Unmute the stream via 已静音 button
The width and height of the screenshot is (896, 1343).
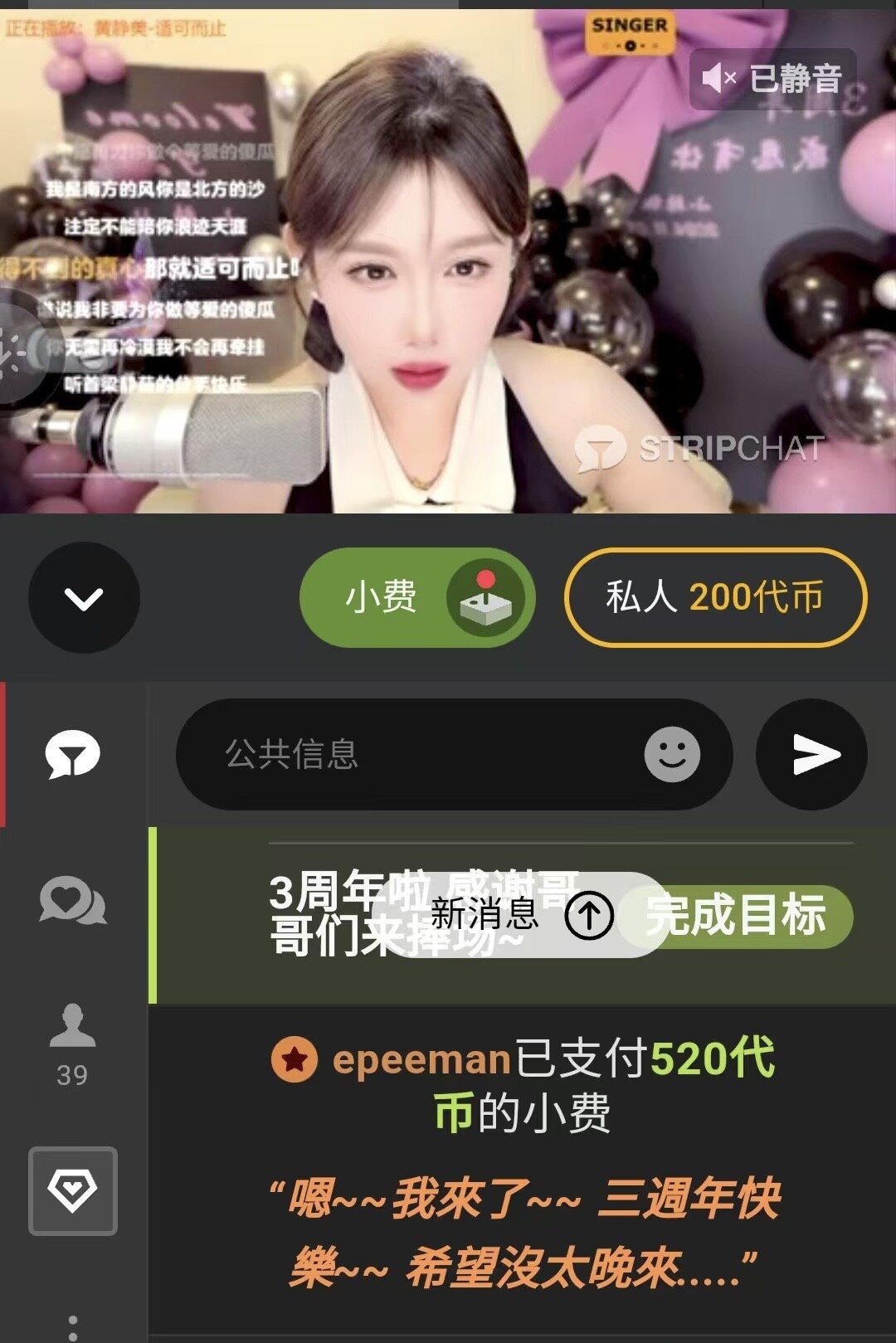pos(772,79)
